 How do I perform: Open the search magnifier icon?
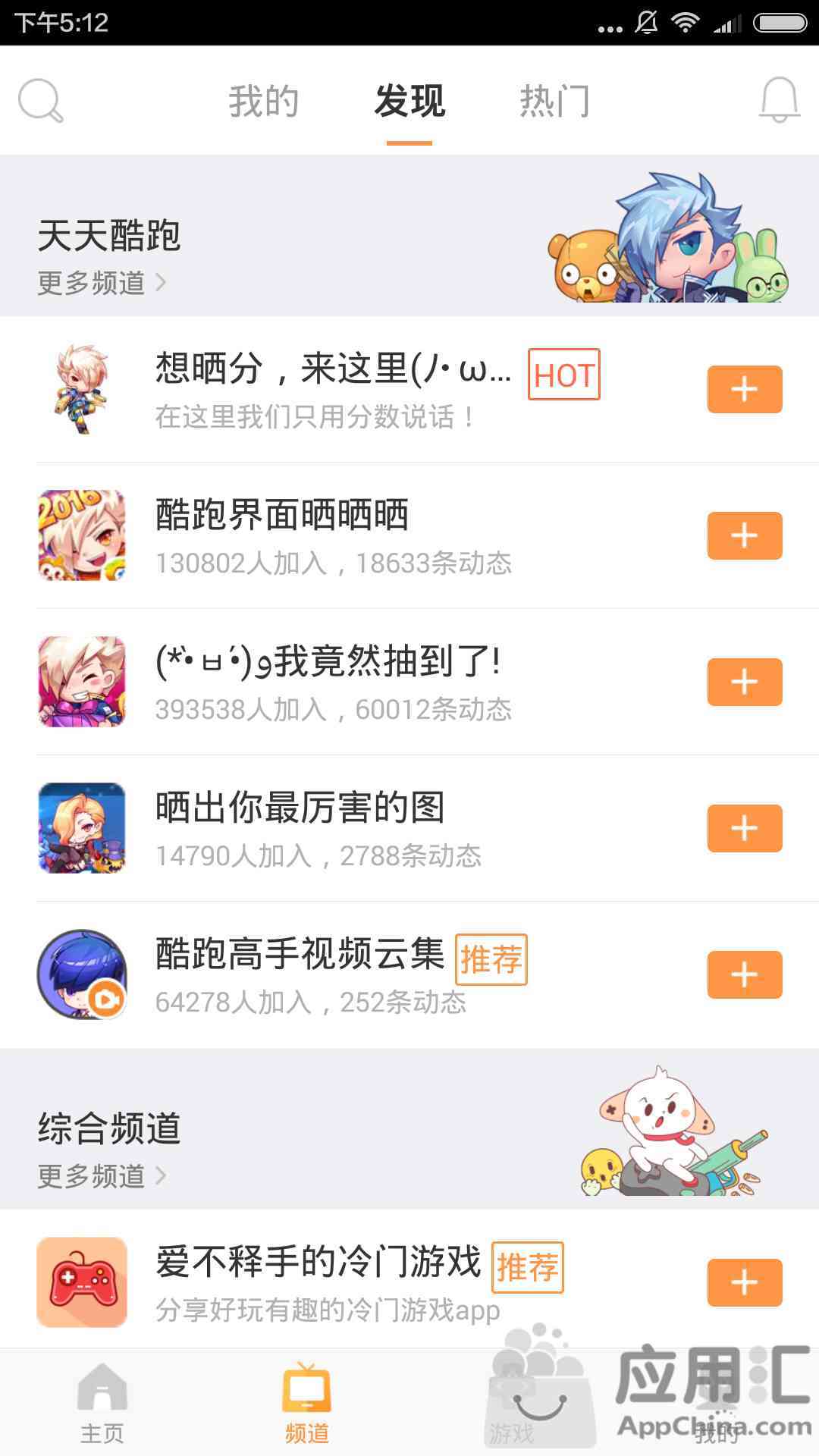(40, 100)
